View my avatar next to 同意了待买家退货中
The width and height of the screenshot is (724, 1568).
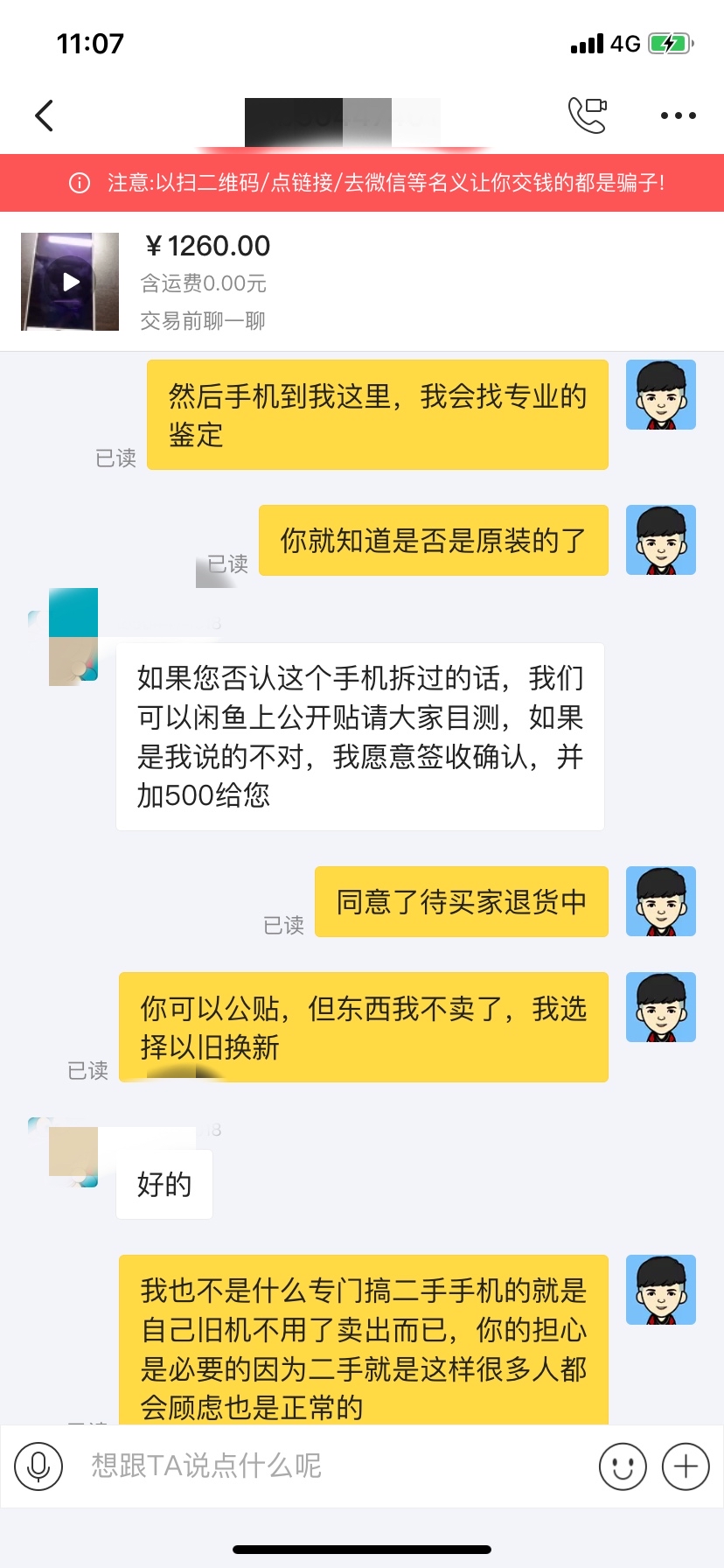660,901
